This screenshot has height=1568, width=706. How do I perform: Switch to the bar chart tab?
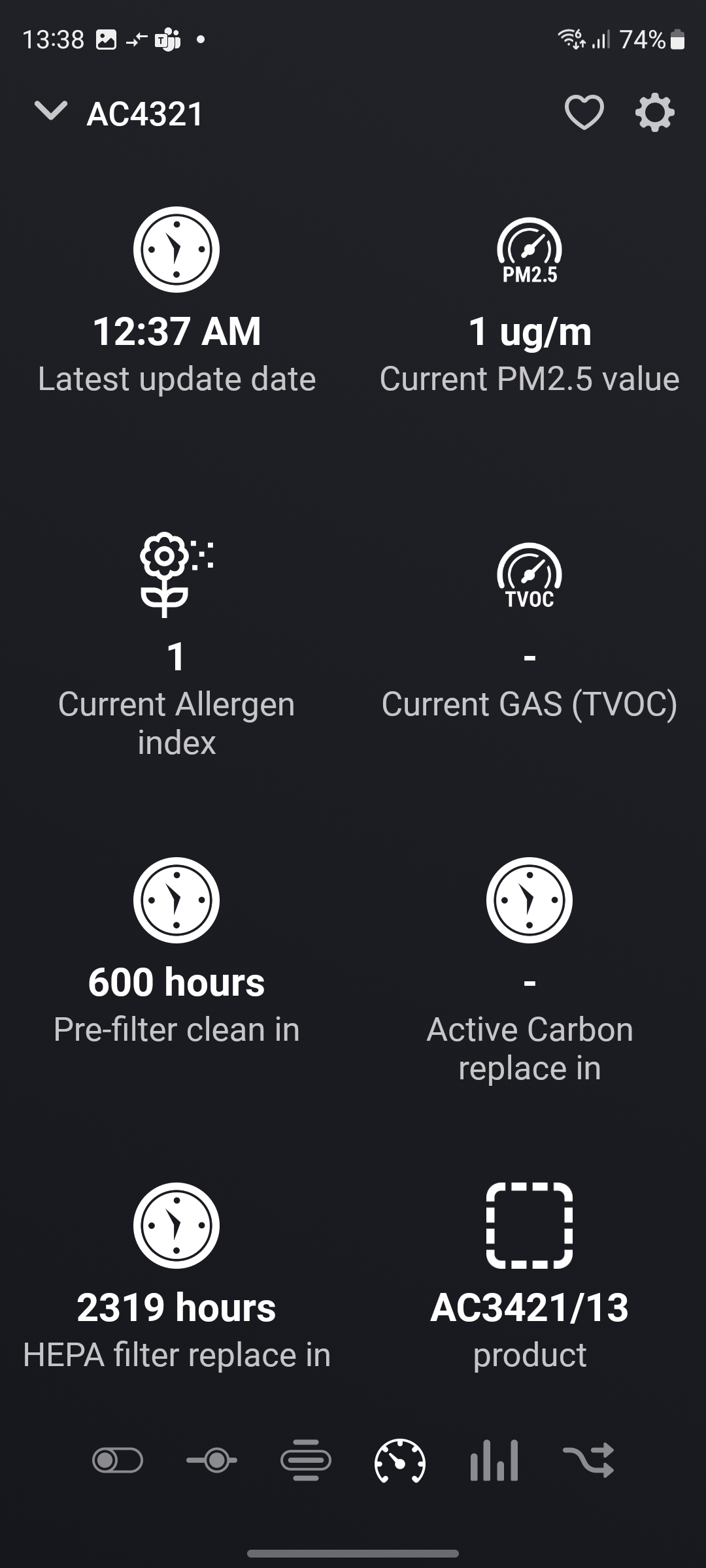pos(494,1460)
